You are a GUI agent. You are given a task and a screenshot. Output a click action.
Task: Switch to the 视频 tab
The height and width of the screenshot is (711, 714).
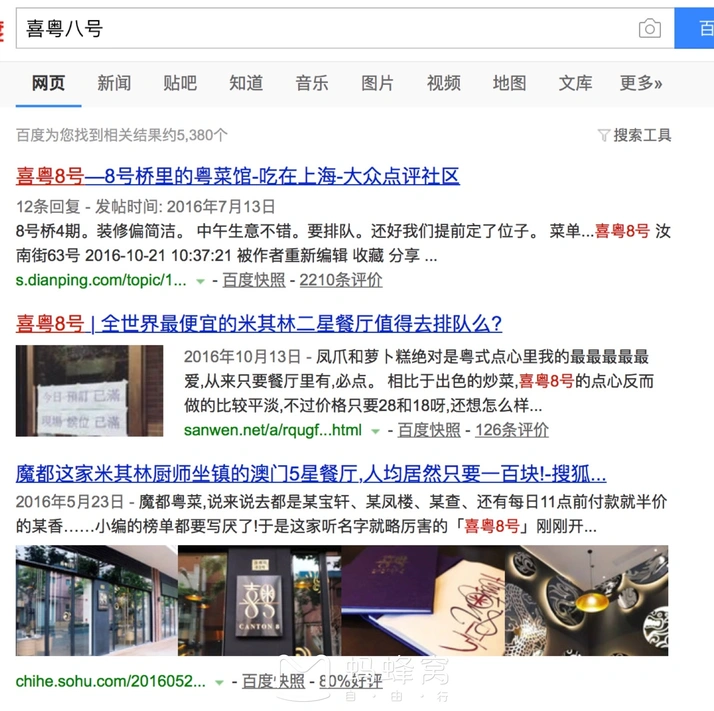pyautogui.click(x=444, y=83)
